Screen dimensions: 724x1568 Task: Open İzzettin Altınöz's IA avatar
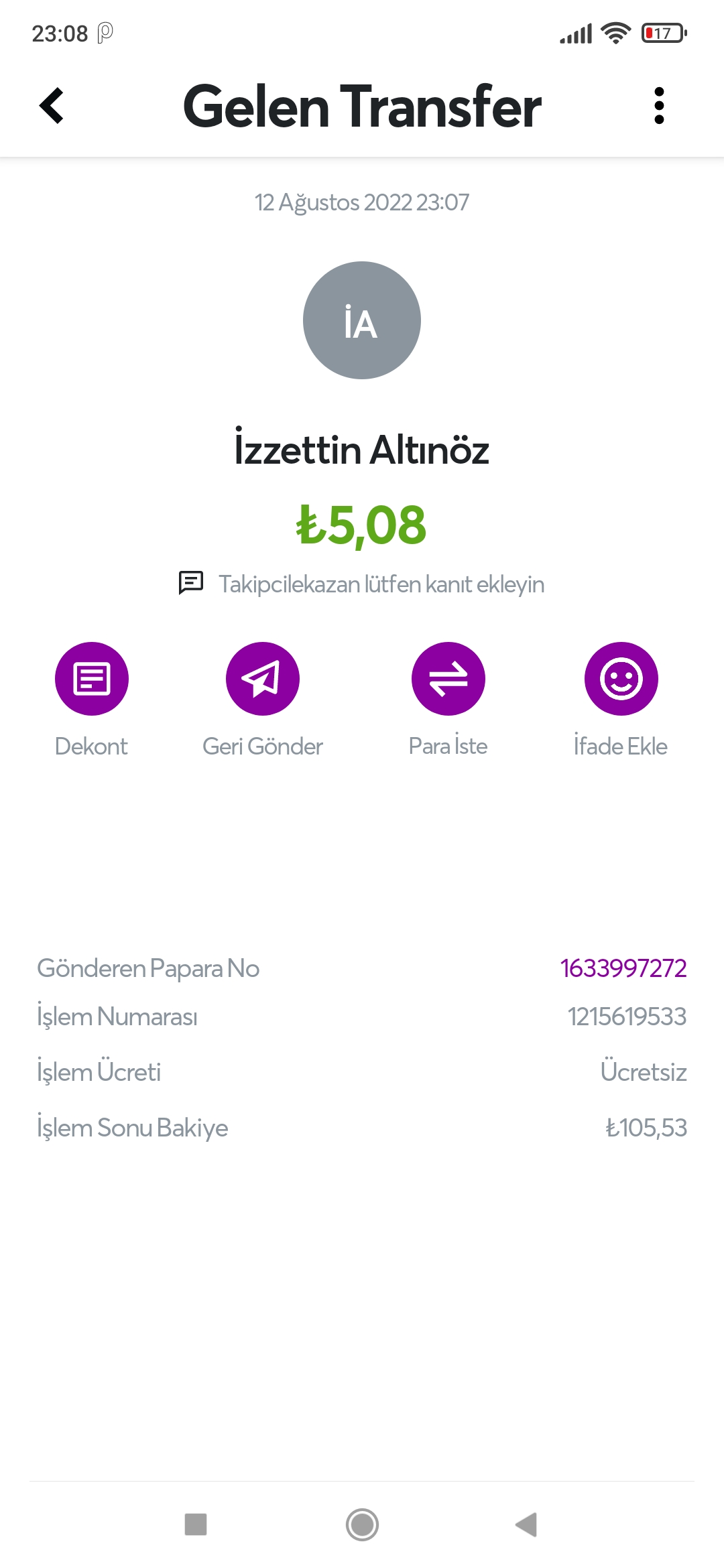pos(362,320)
